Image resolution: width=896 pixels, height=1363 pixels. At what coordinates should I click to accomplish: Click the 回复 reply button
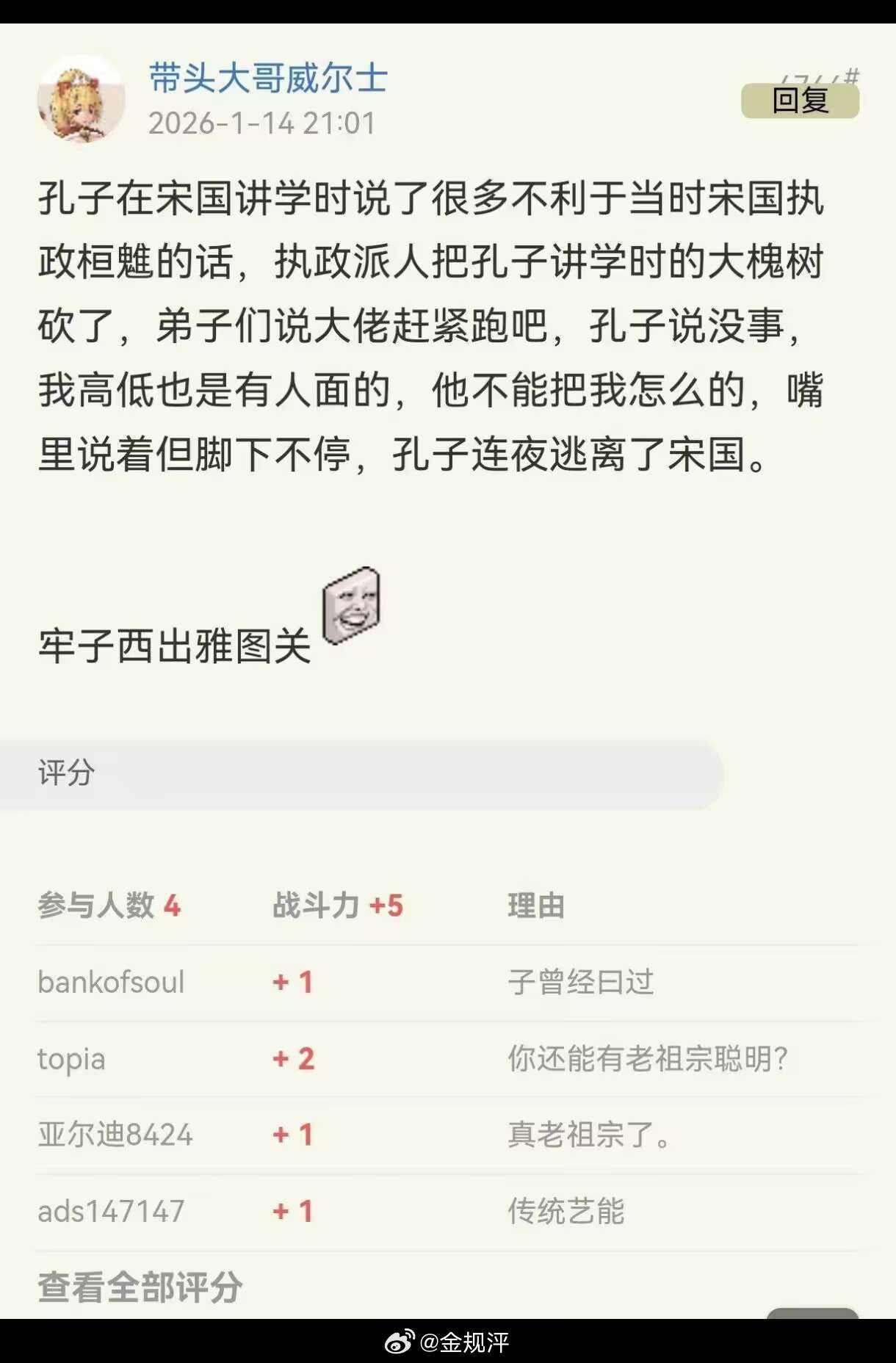click(x=799, y=101)
